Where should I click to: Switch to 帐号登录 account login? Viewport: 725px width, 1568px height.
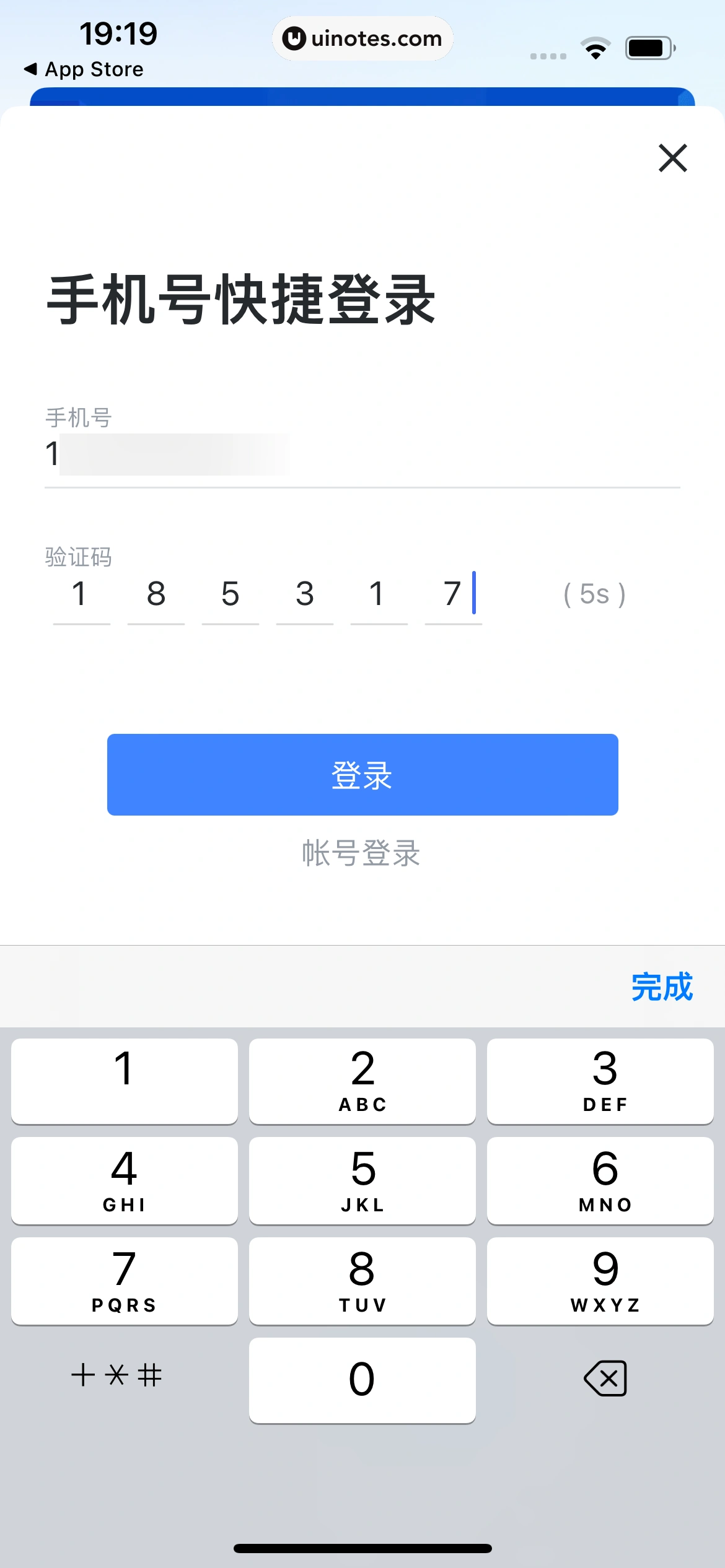pos(361,853)
